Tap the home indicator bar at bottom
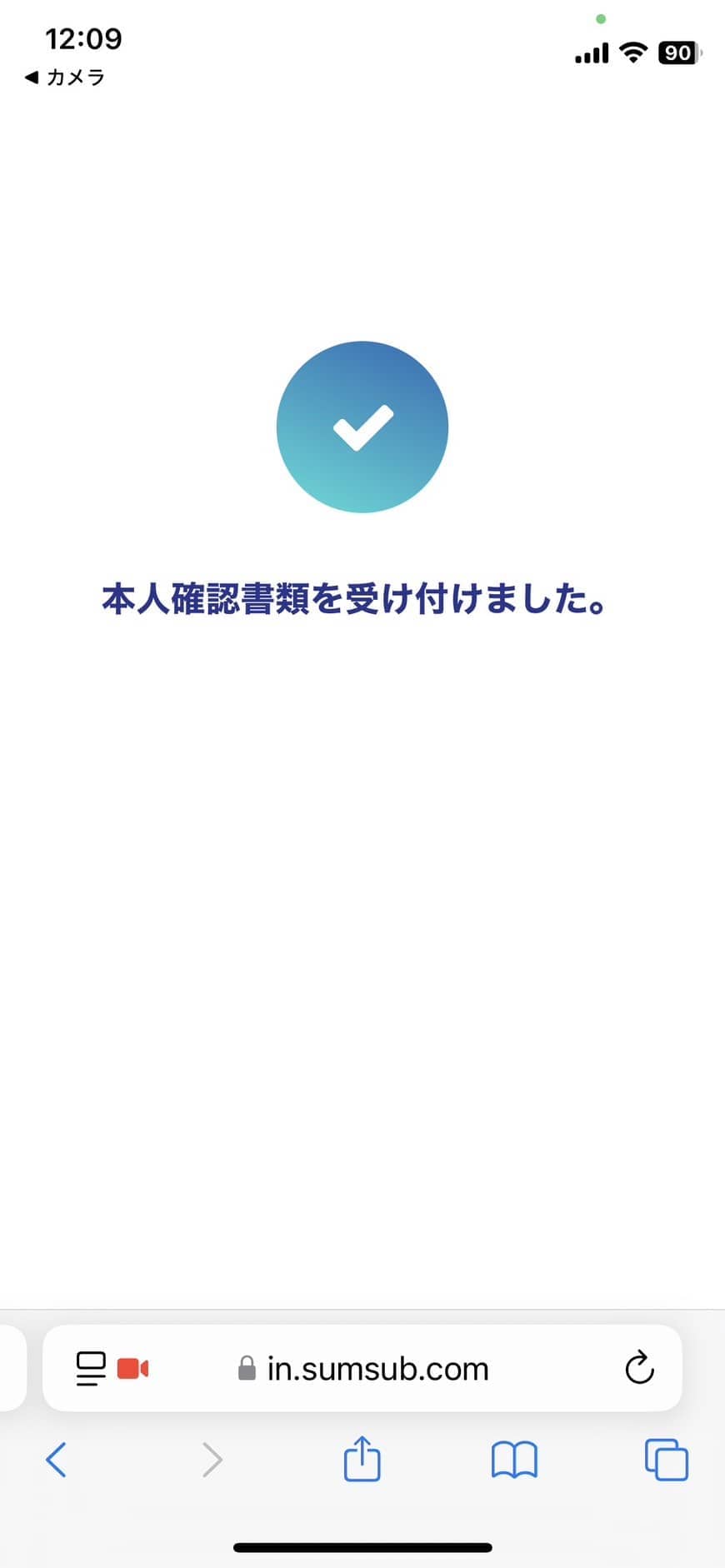Screen dimensions: 725x1568 click(x=362, y=1547)
